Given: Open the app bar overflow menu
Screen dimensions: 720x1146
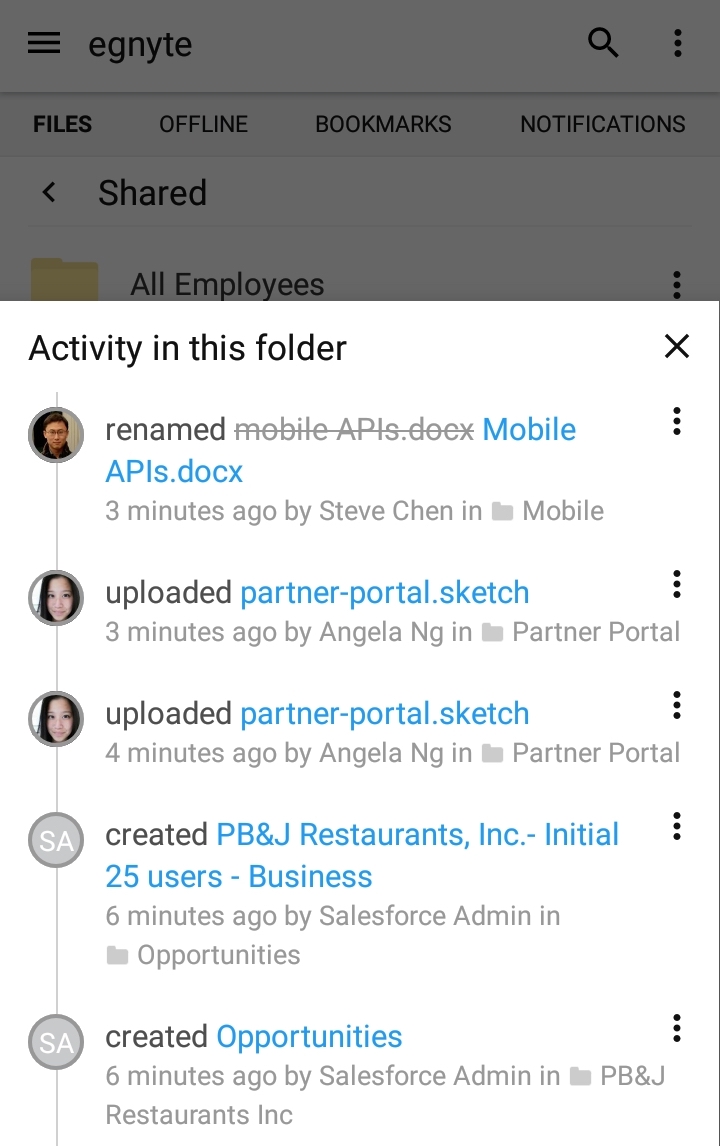Looking at the screenshot, I should click(678, 43).
